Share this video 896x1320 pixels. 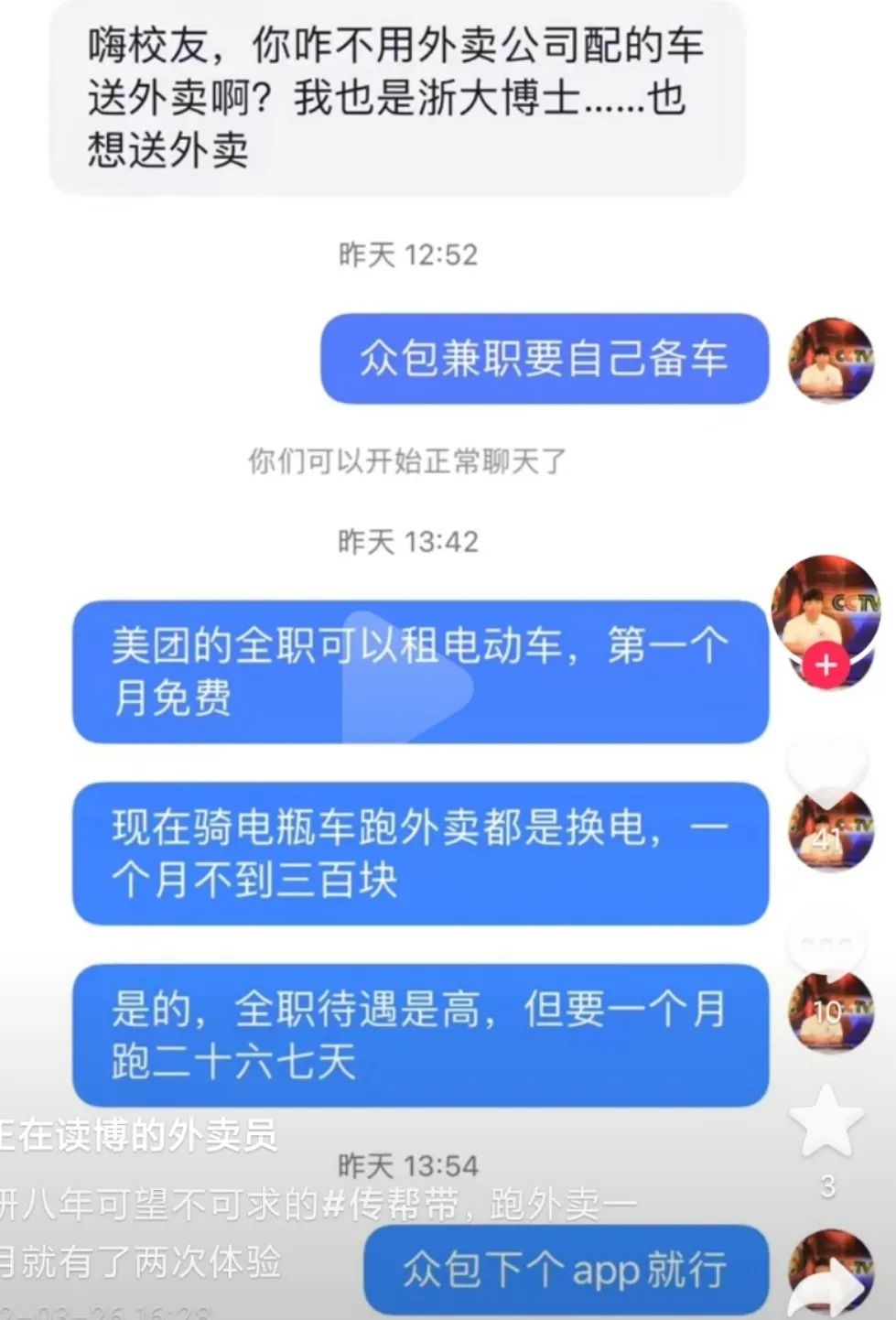pyautogui.click(x=826, y=1286)
